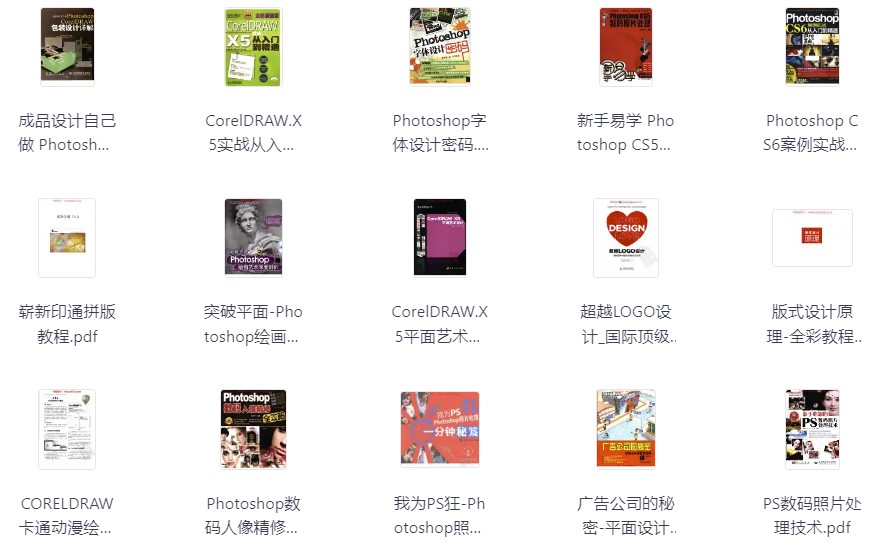Open 我为PS狂-Photoshop照 file
The width and height of the screenshot is (876, 546).
point(440,429)
